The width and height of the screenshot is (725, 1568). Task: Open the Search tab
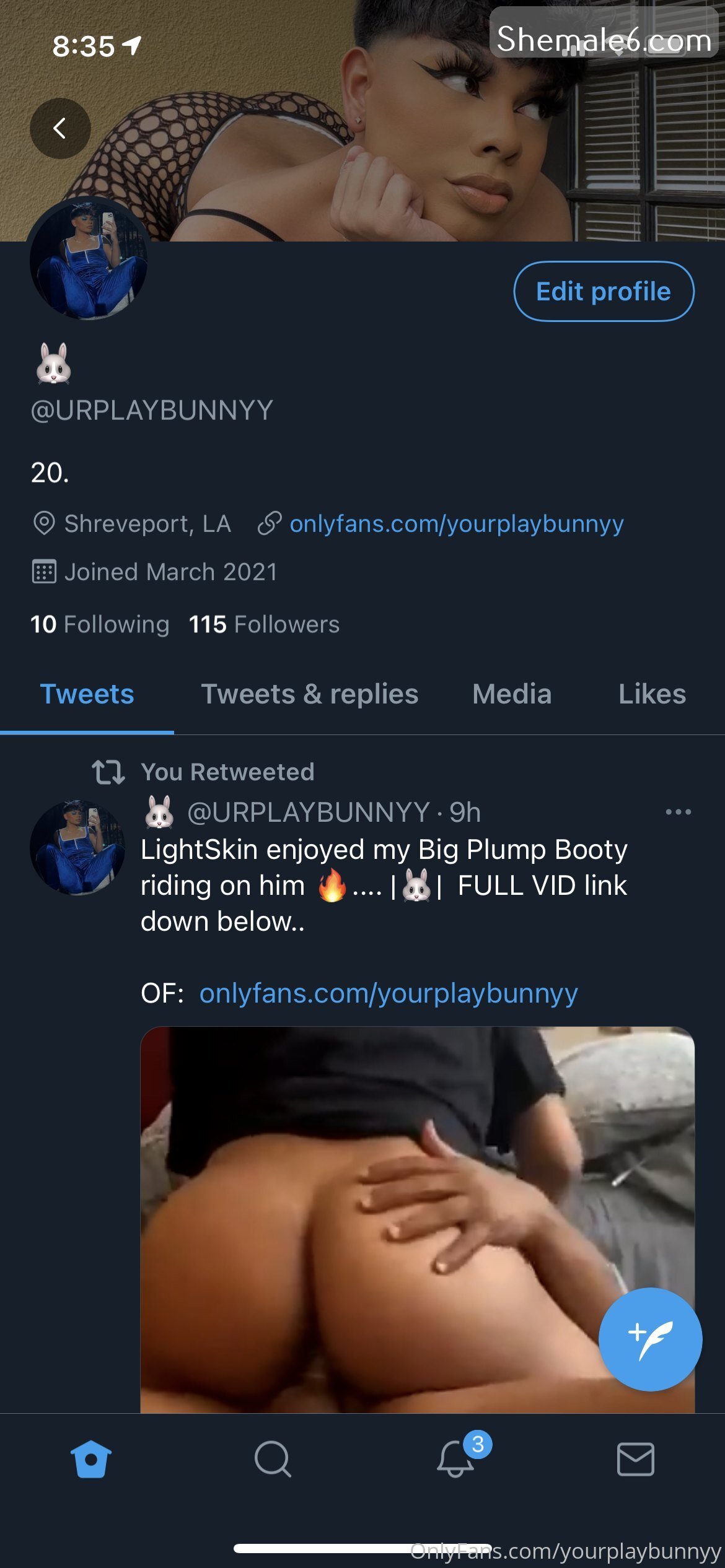coord(273,1459)
